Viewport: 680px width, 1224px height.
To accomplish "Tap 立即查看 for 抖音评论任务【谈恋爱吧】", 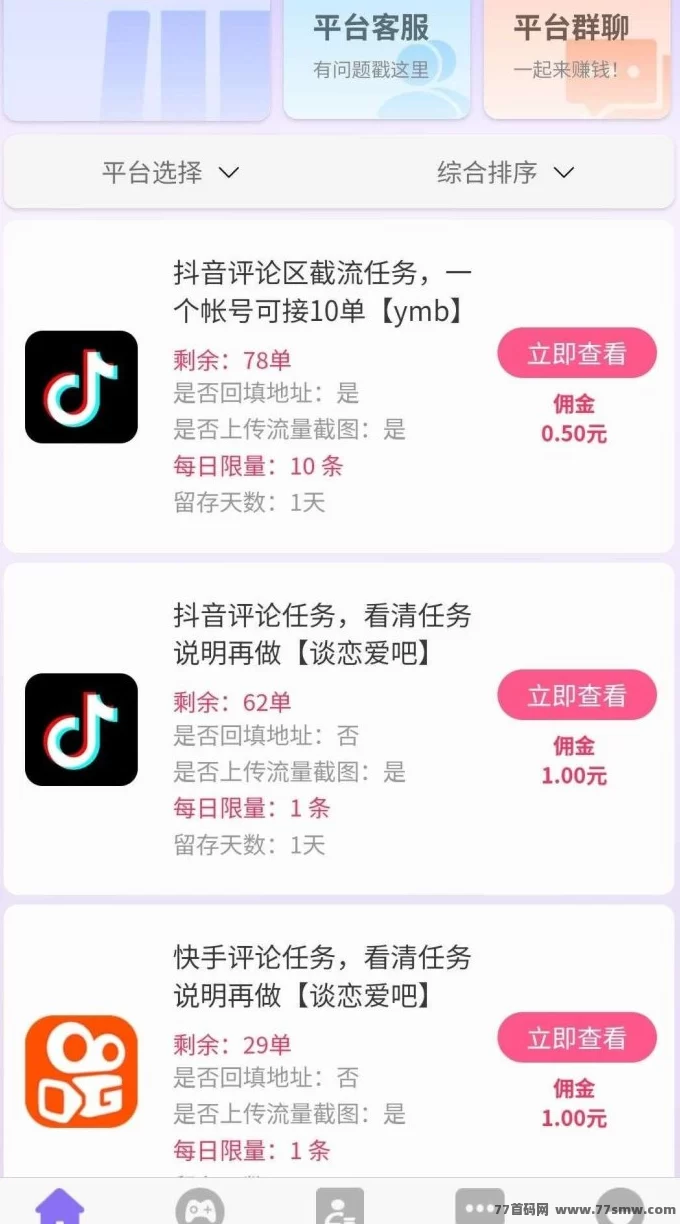I will click(577, 695).
